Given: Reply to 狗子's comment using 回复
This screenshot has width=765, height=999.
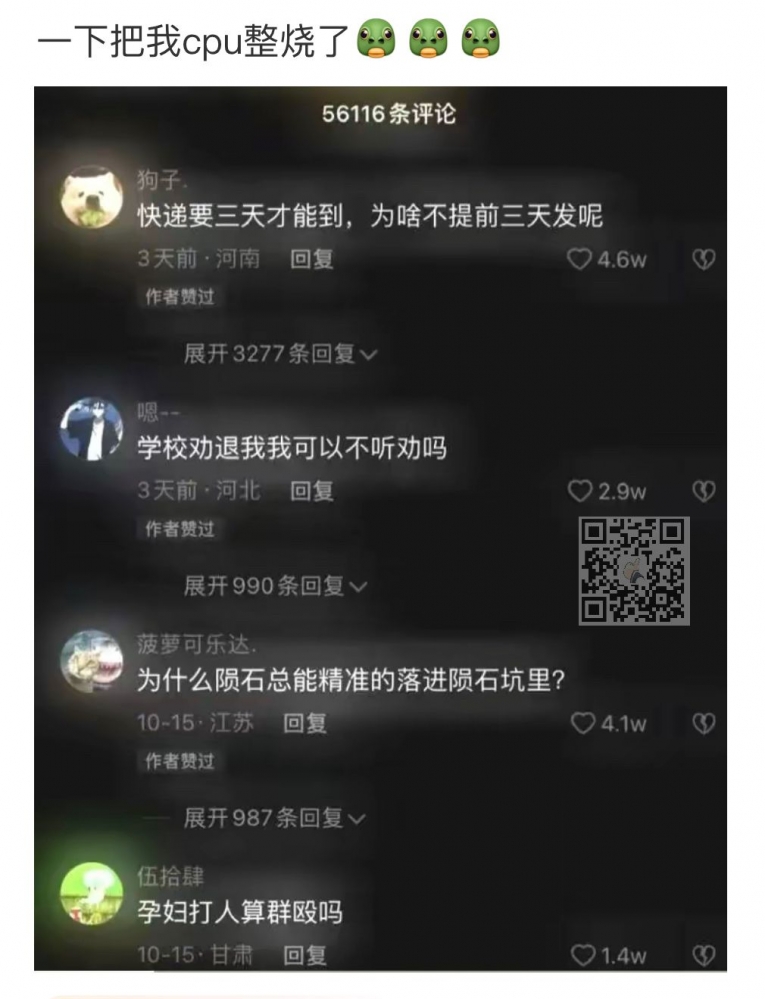Looking at the screenshot, I should tap(310, 260).
